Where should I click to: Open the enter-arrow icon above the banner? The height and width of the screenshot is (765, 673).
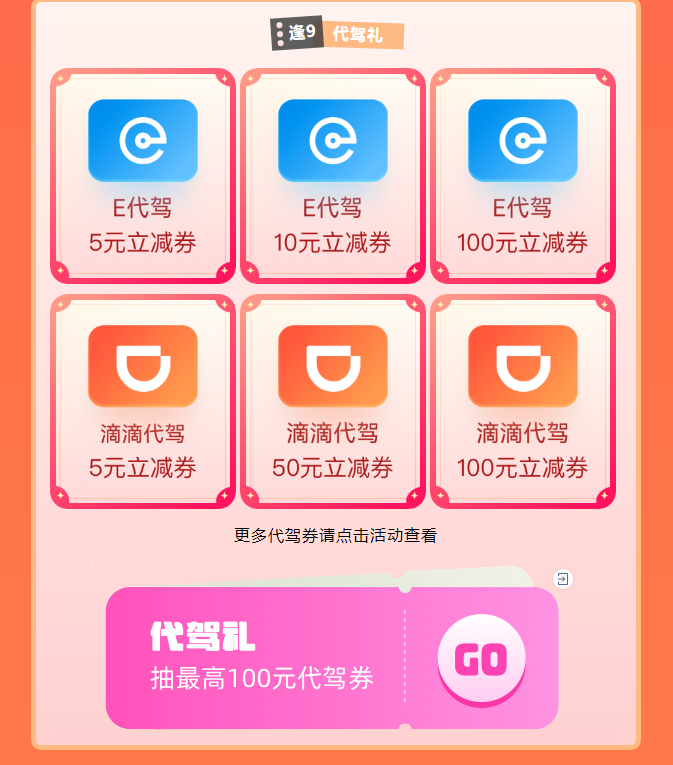coord(563,579)
